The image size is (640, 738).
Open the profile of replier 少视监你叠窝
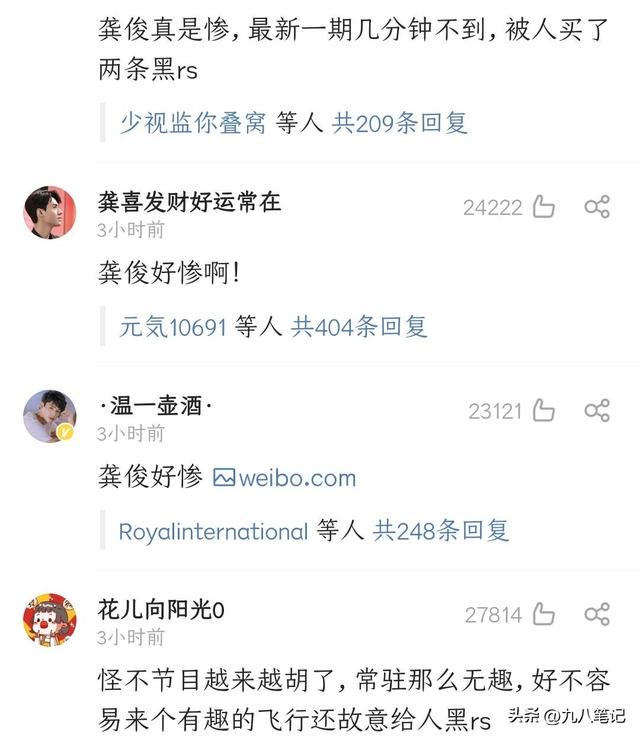192,123
